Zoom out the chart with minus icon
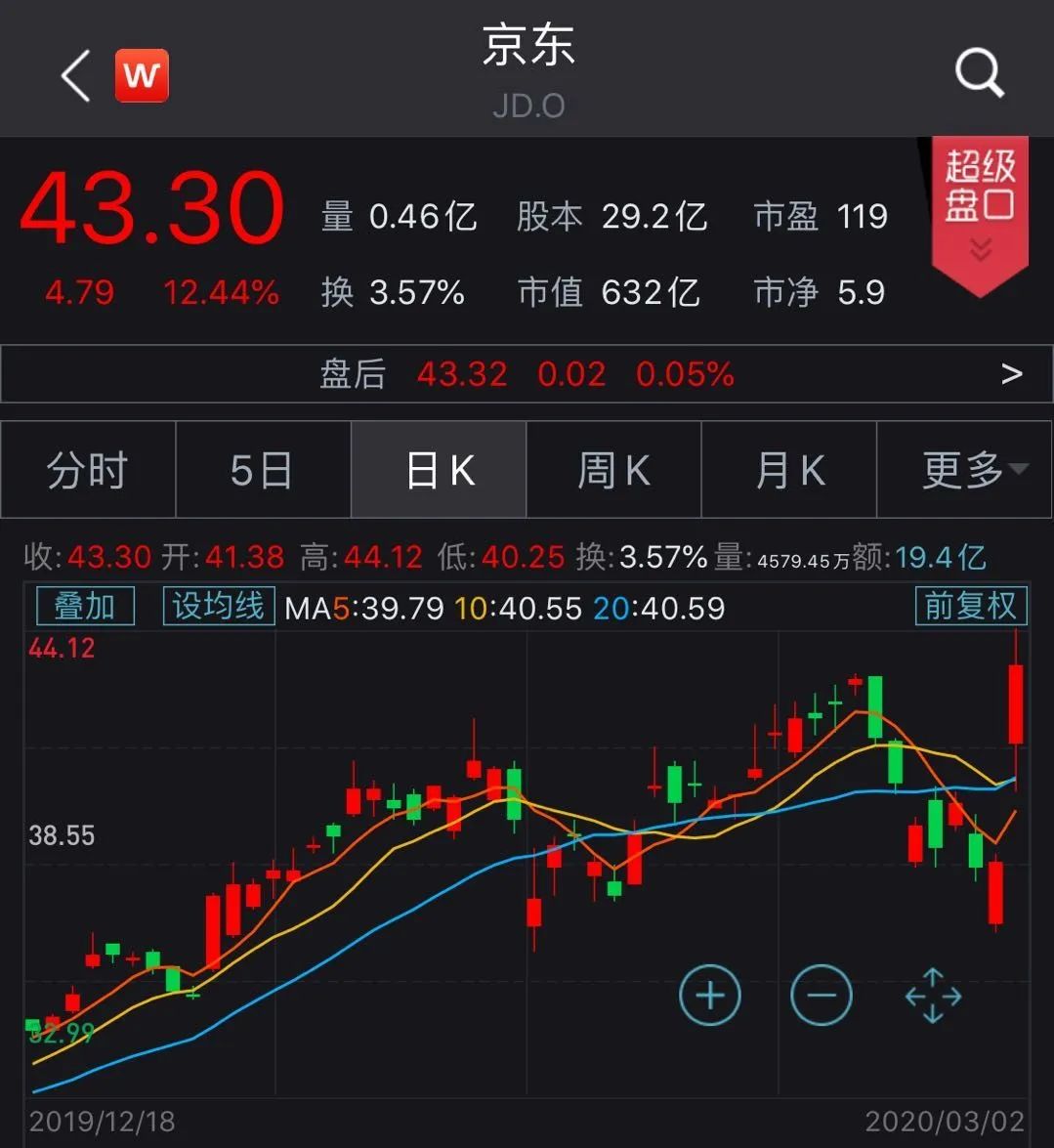1054x1148 pixels. 822,996
